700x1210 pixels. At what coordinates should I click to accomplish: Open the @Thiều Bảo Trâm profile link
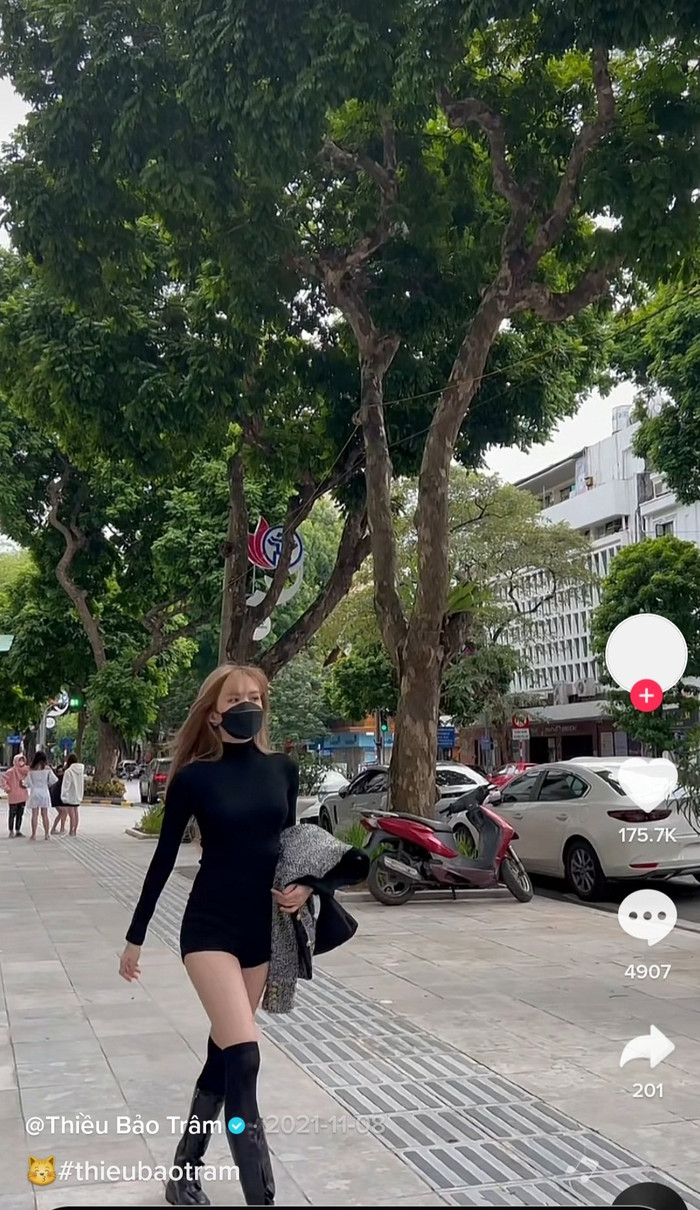[123, 1125]
